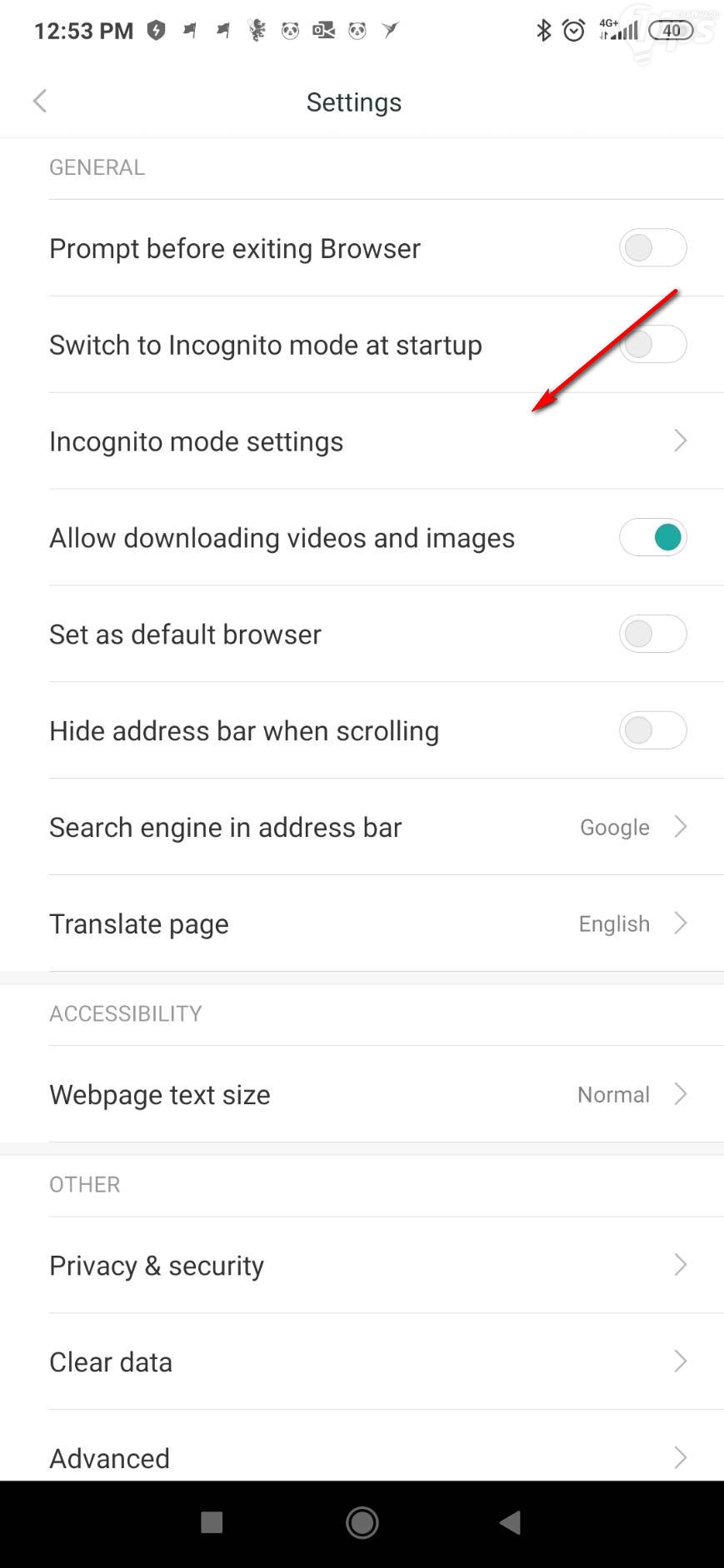Open Clear data options
The image size is (724, 1568).
click(367, 1362)
